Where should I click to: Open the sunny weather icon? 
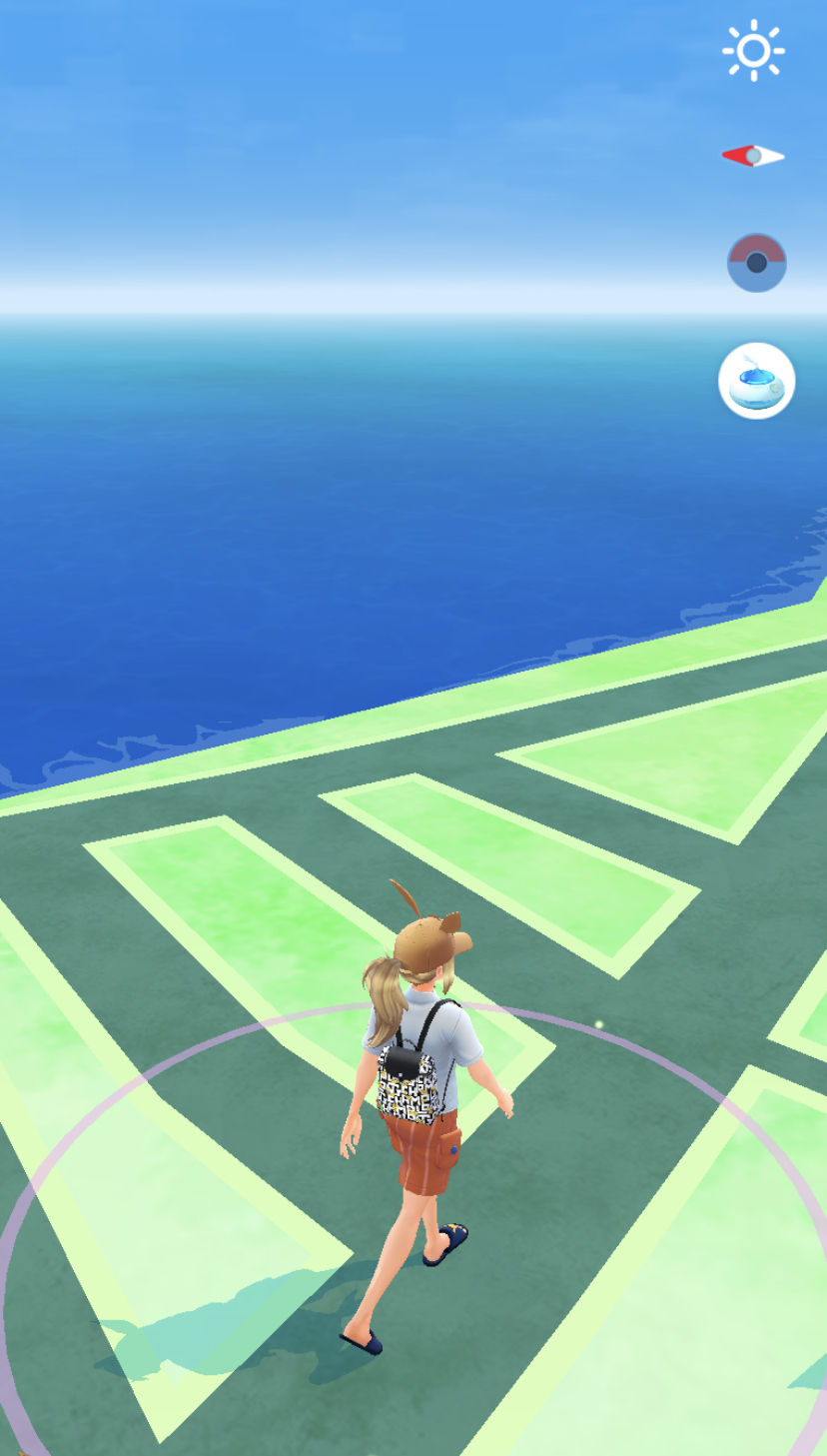tap(753, 50)
